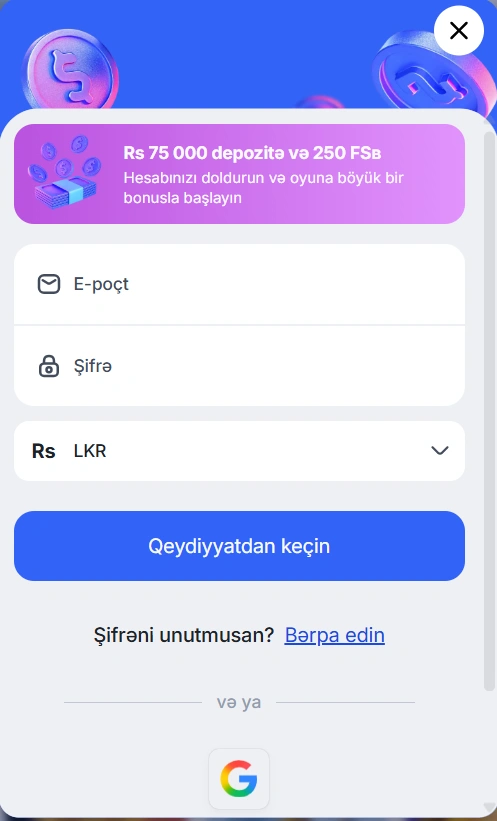497x821 pixels.
Task: Focus the E-poçt input field
Action: tap(239, 284)
